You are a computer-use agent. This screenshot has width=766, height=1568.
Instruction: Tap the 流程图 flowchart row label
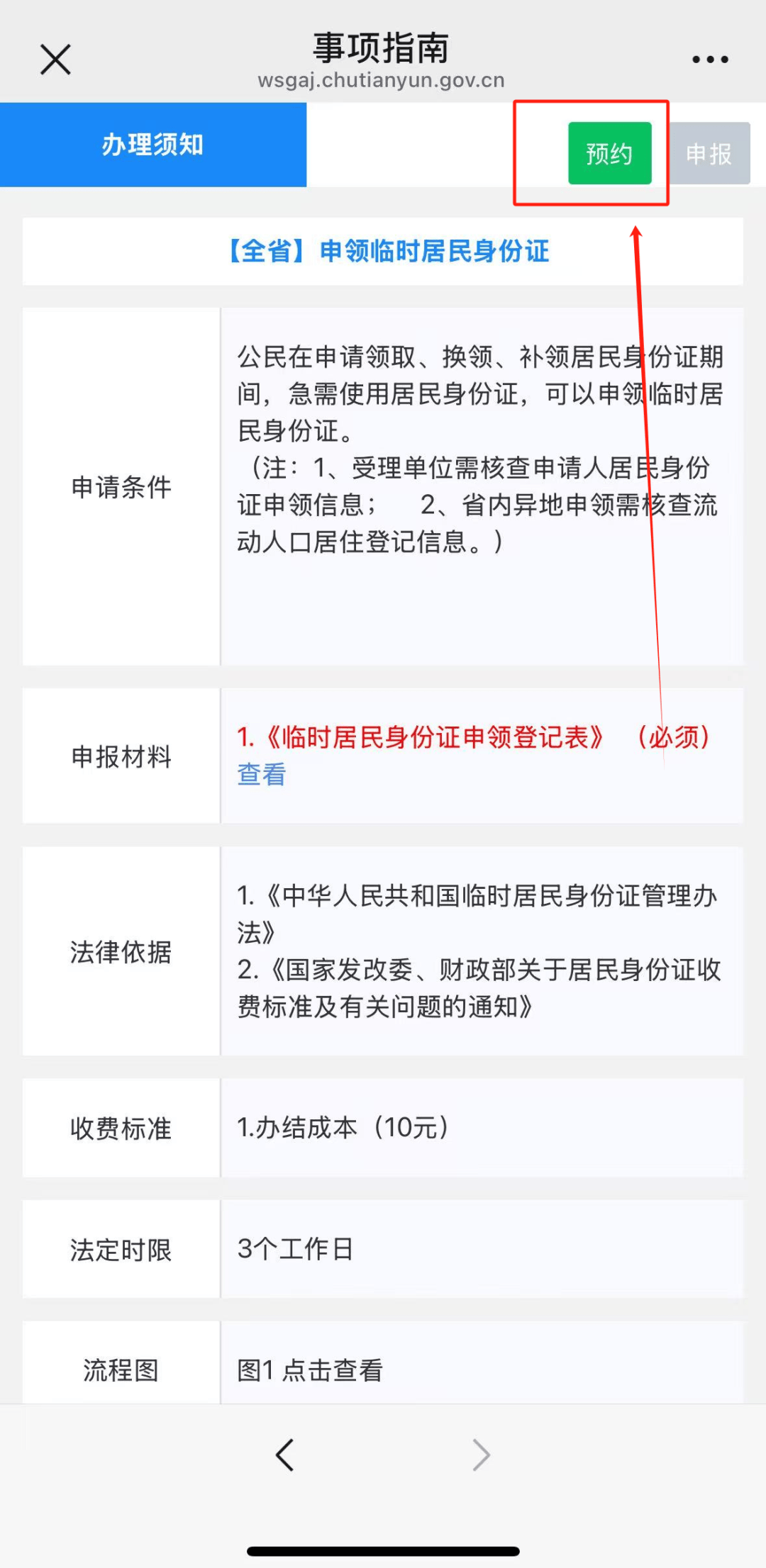[x=121, y=1371]
